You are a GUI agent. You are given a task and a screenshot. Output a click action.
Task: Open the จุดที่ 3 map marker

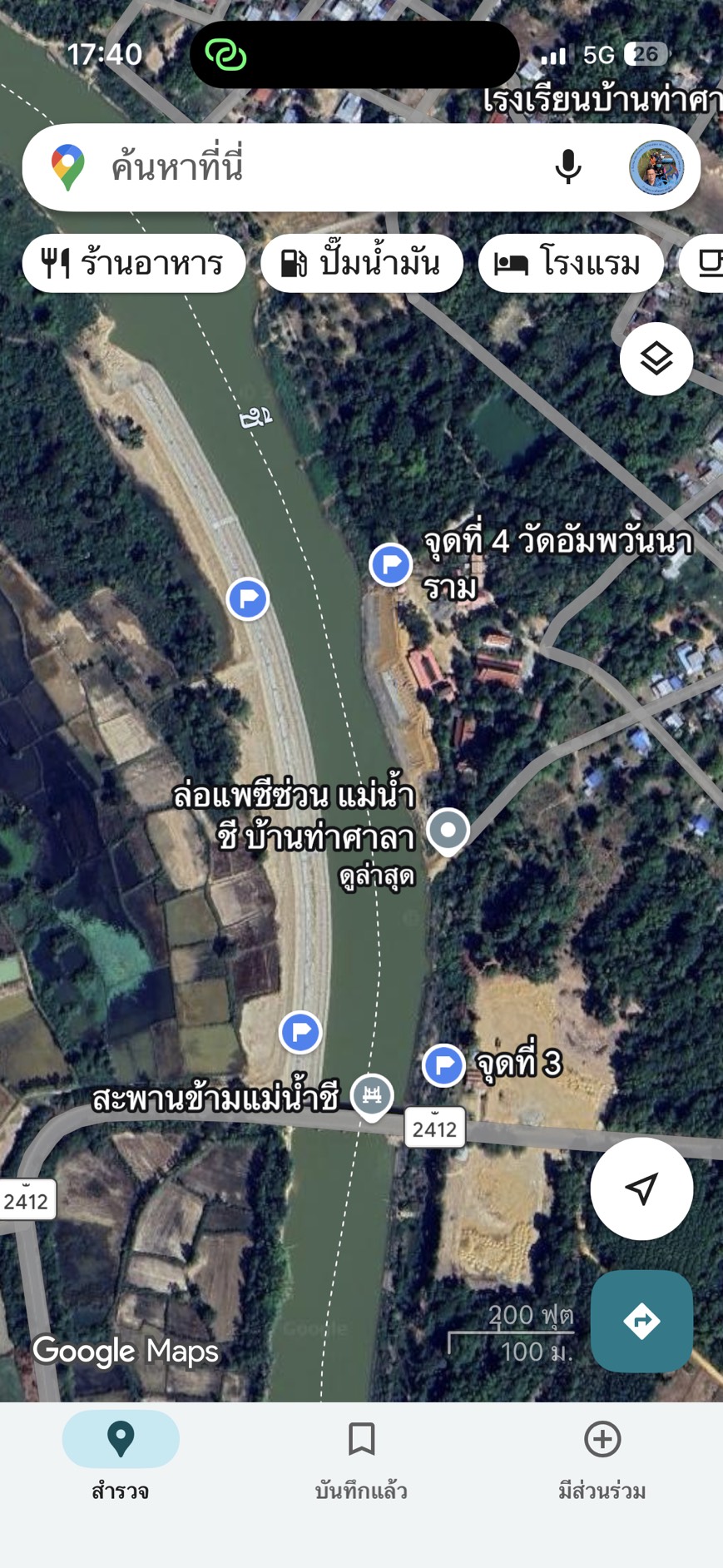click(443, 1064)
